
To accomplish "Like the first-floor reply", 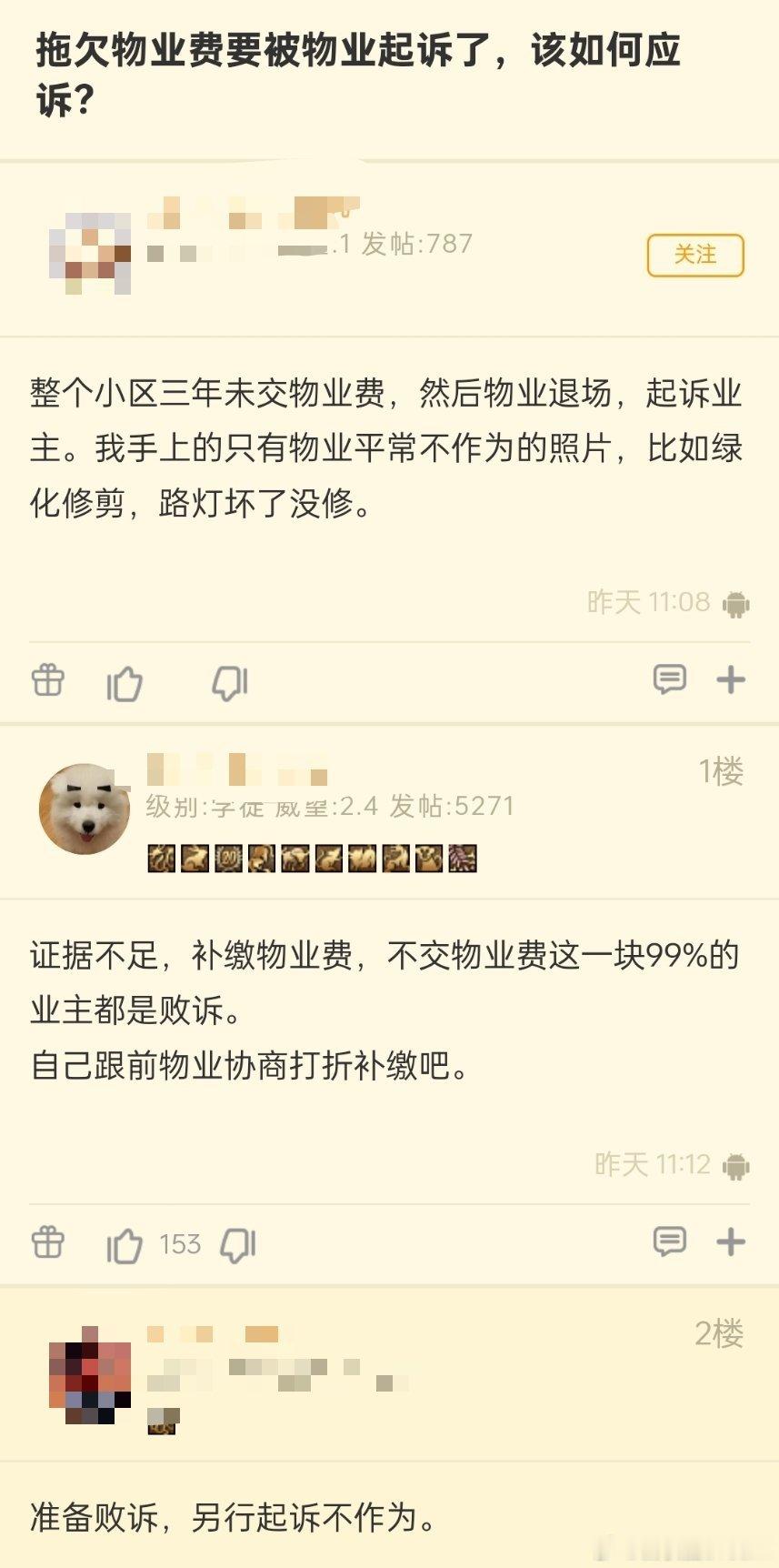I will point(126,1244).
